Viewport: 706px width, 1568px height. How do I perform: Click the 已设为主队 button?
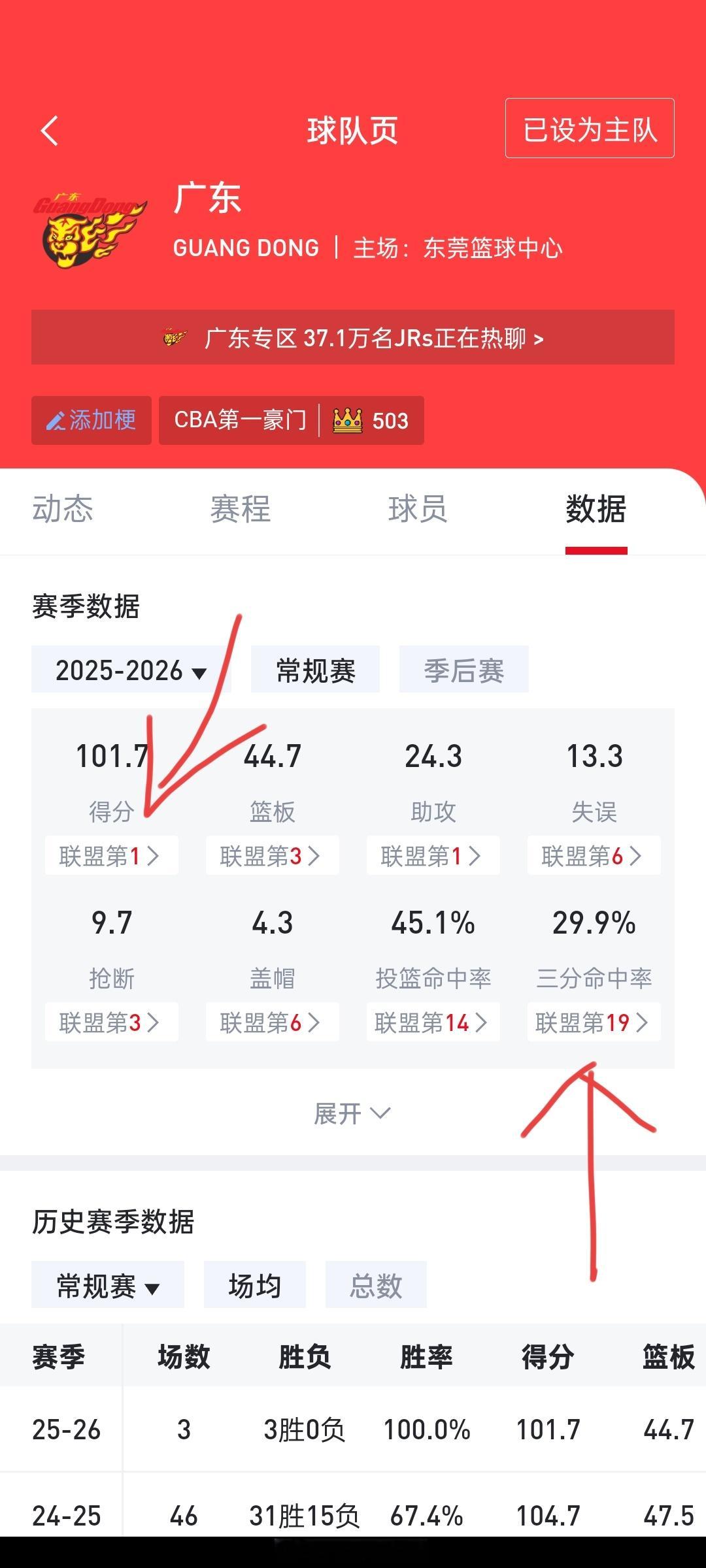(589, 129)
